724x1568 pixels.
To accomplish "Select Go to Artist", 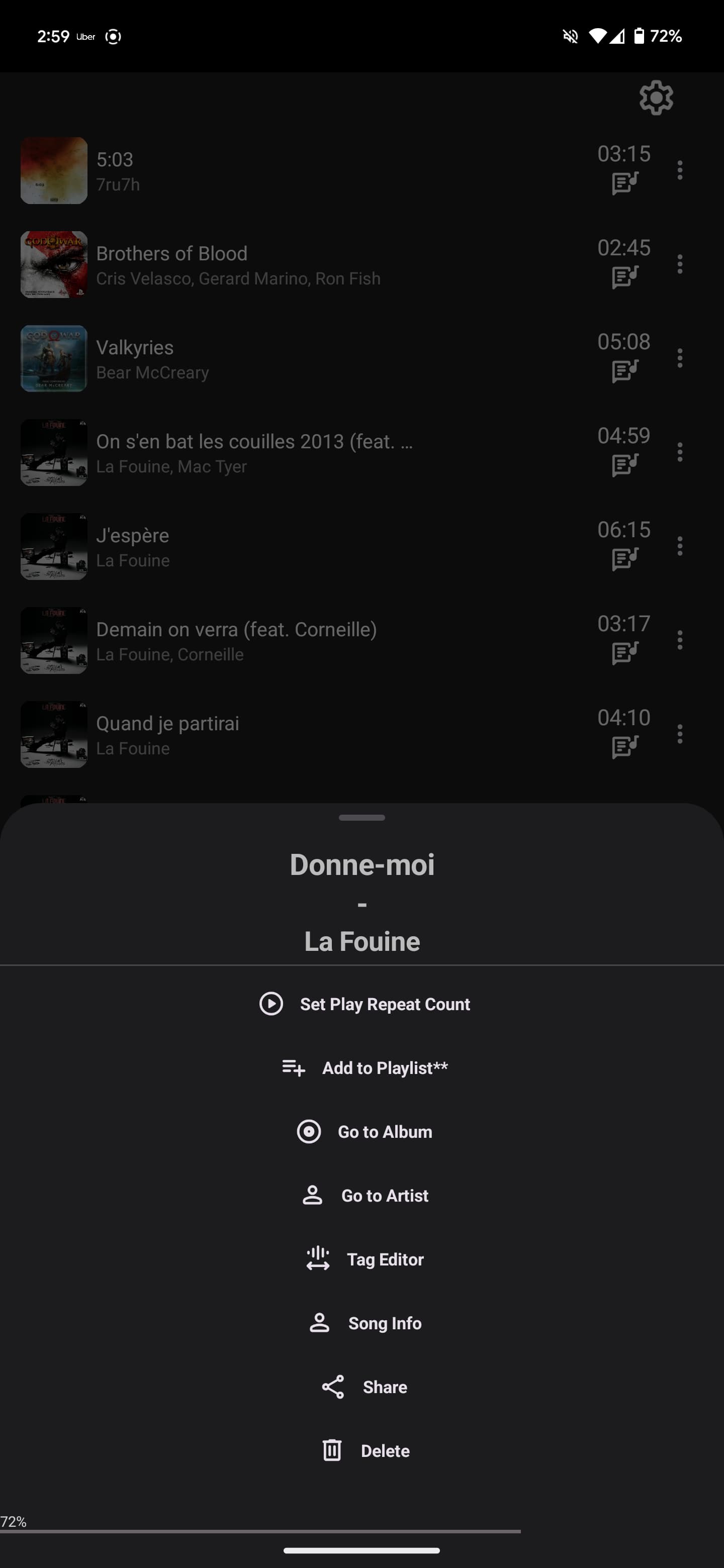I will [x=364, y=1196].
